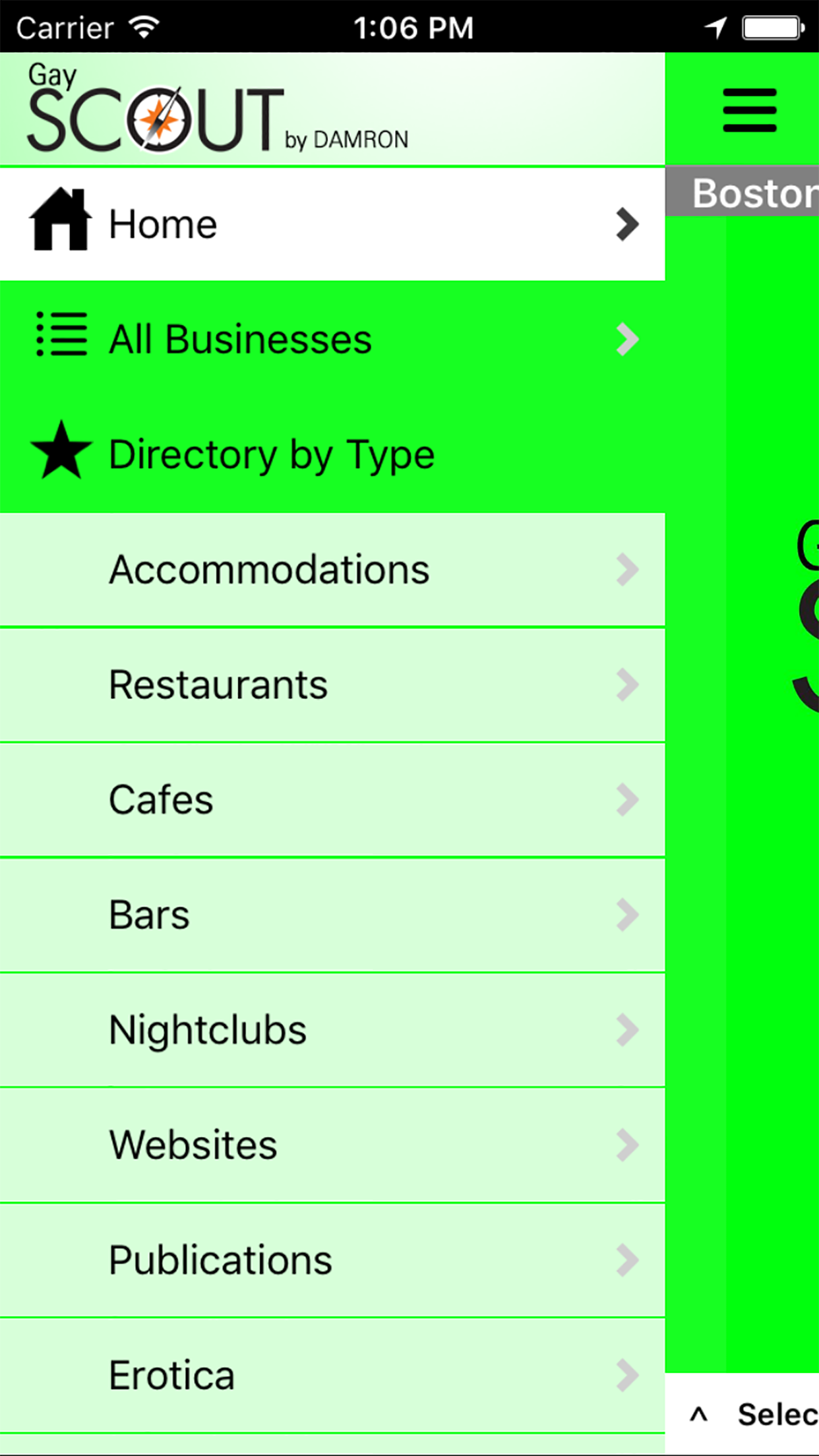
Task: Open Publications category
Action: [332, 1260]
